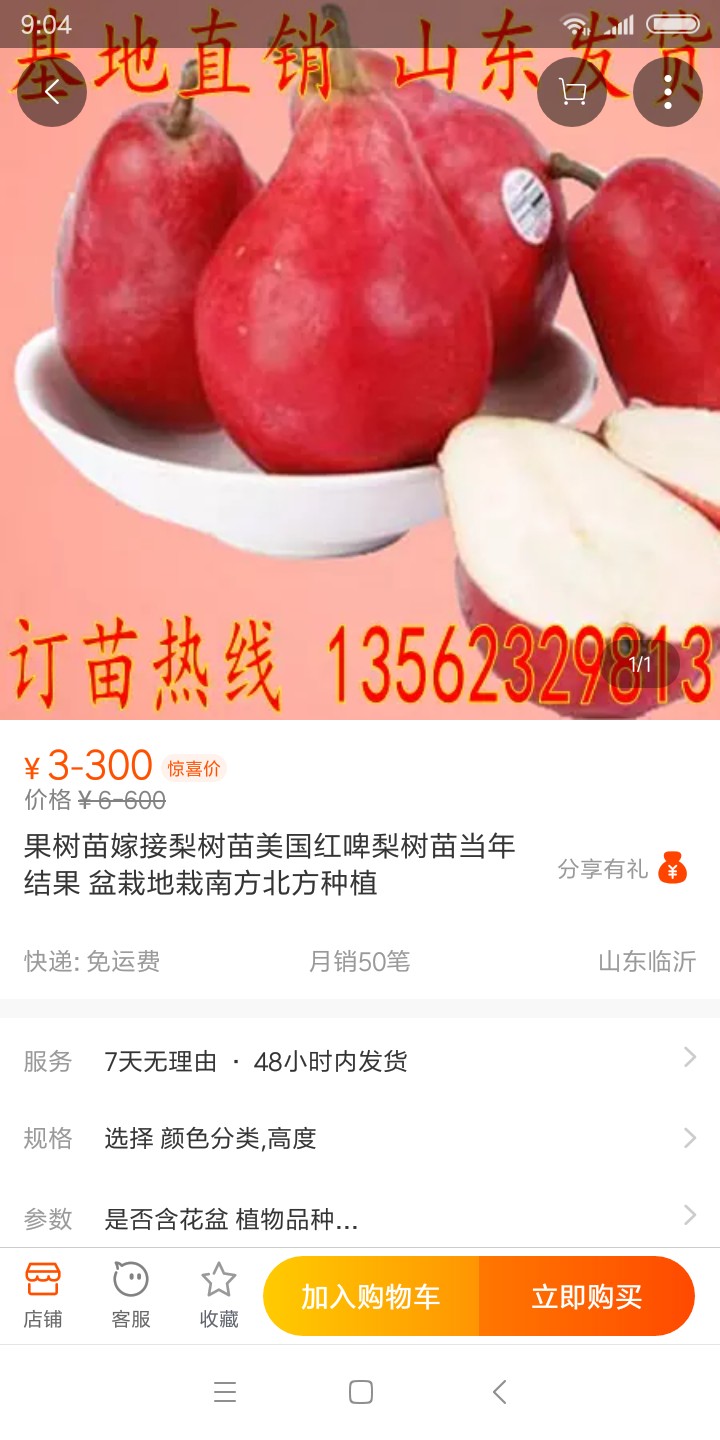Screen dimensions: 720x1440
Task: Tap 分享有礼 to share for rewards
Action: (x=622, y=868)
